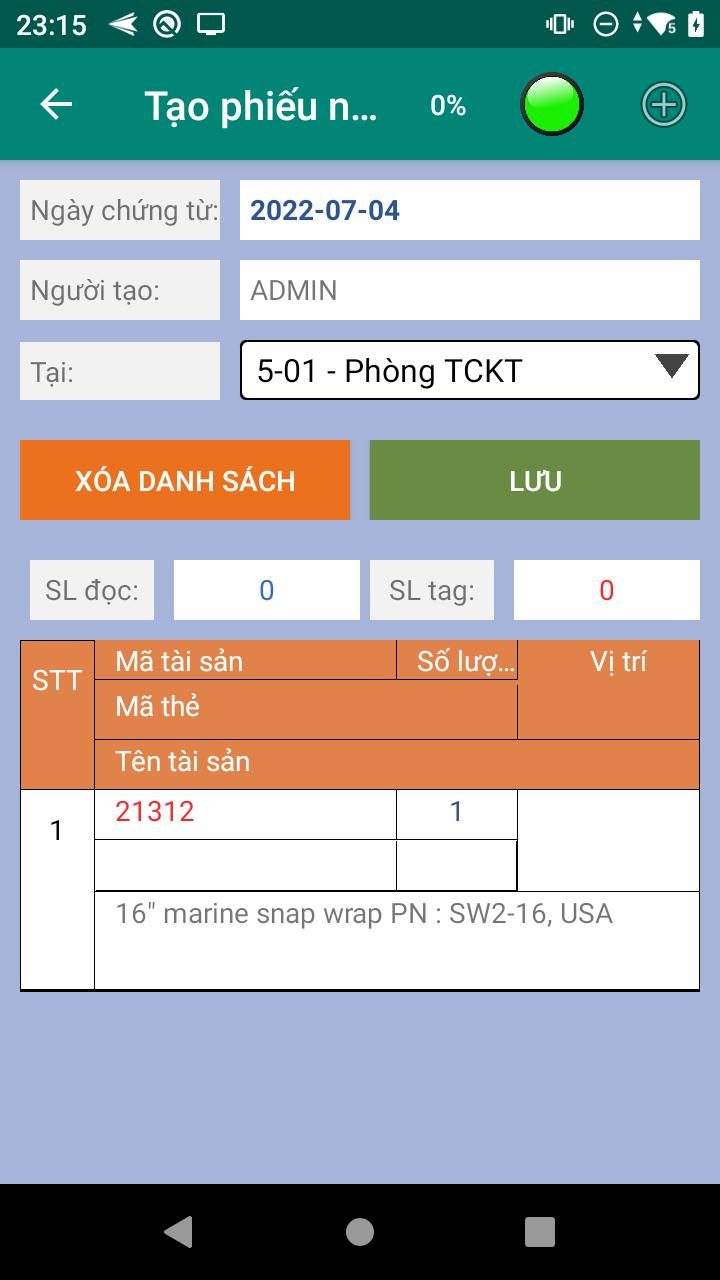
Task: Edit the Người tạo field showing ADMIN
Action: [x=469, y=290]
